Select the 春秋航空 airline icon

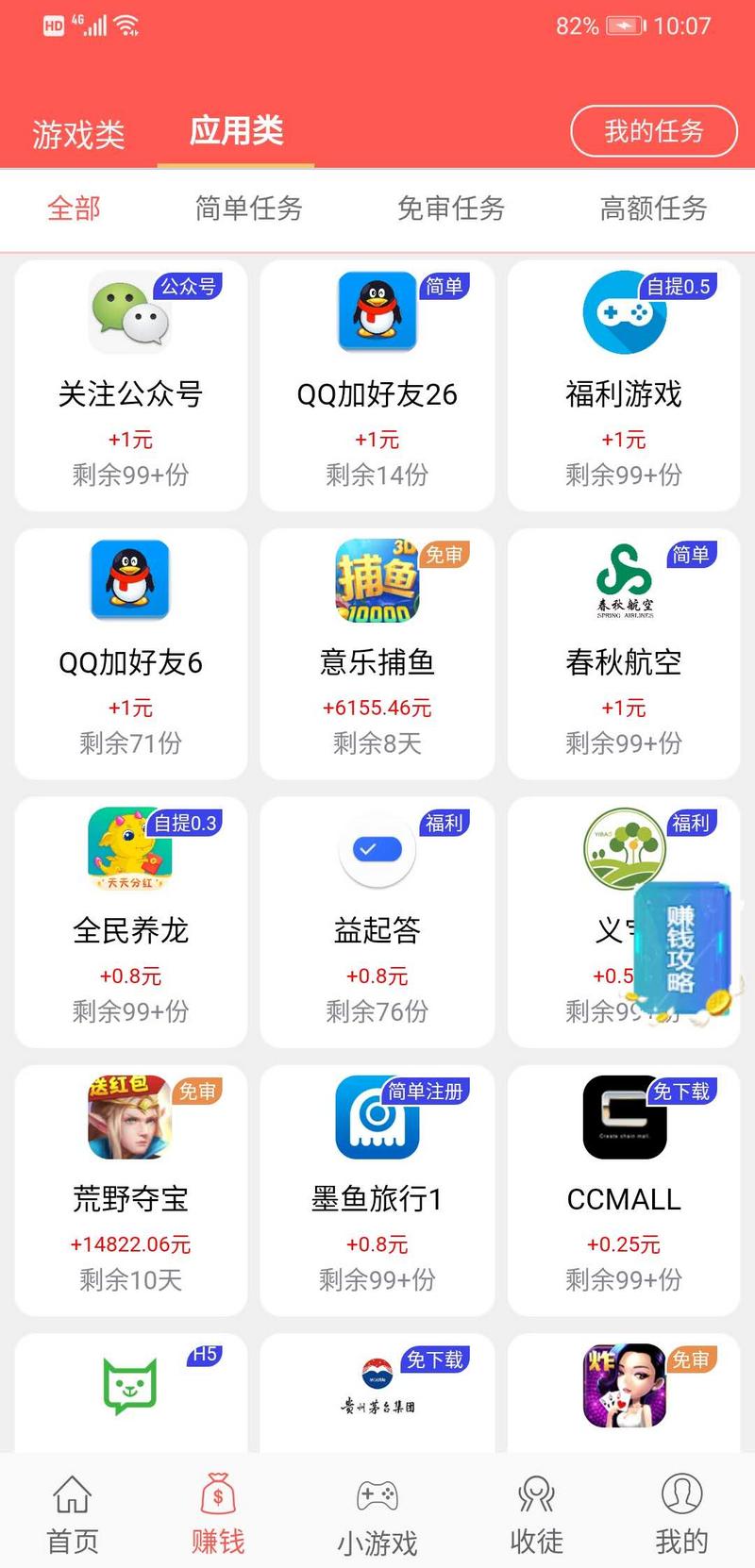[622, 580]
